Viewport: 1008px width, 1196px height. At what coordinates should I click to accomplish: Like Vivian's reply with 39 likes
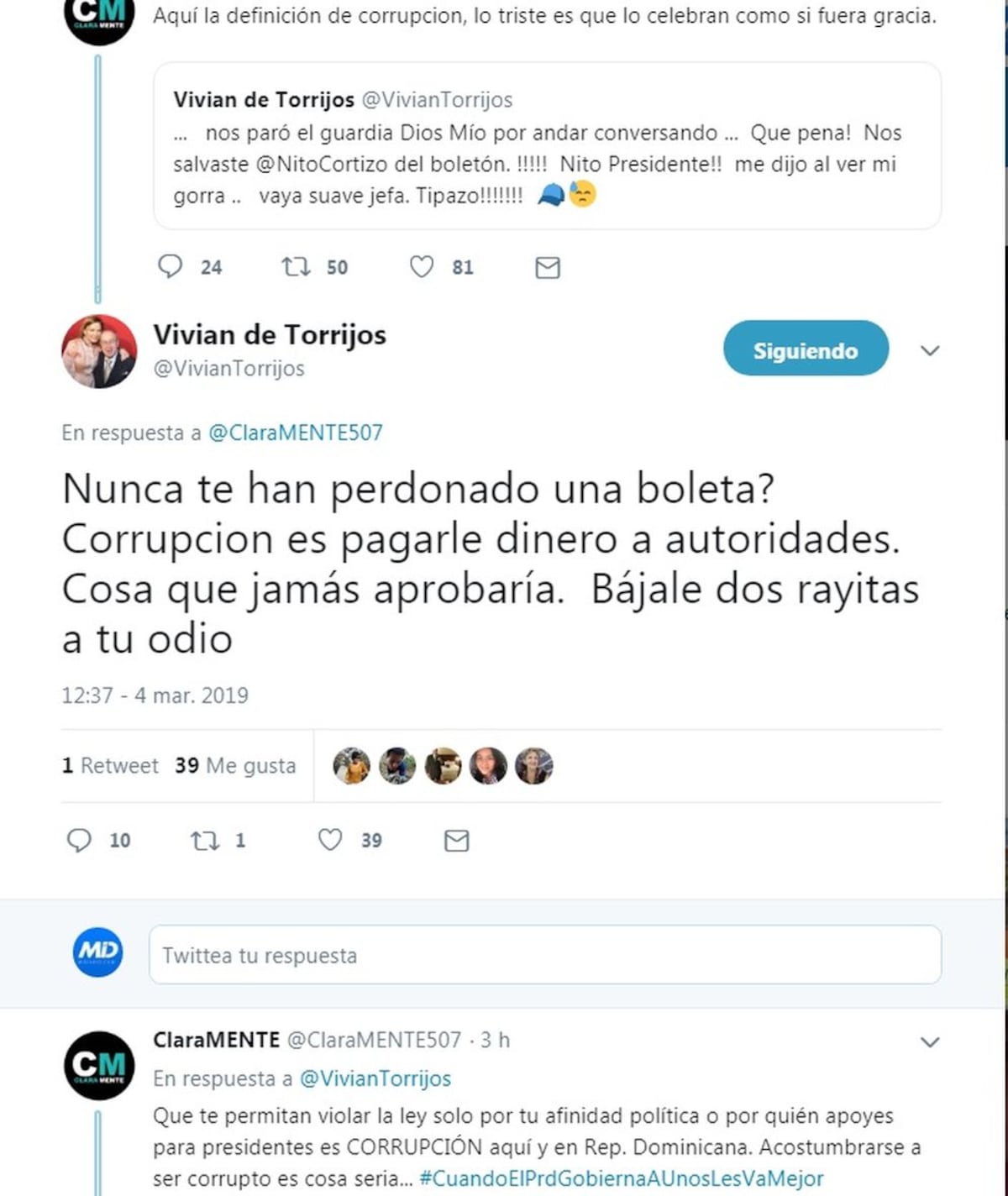coord(330,840)
